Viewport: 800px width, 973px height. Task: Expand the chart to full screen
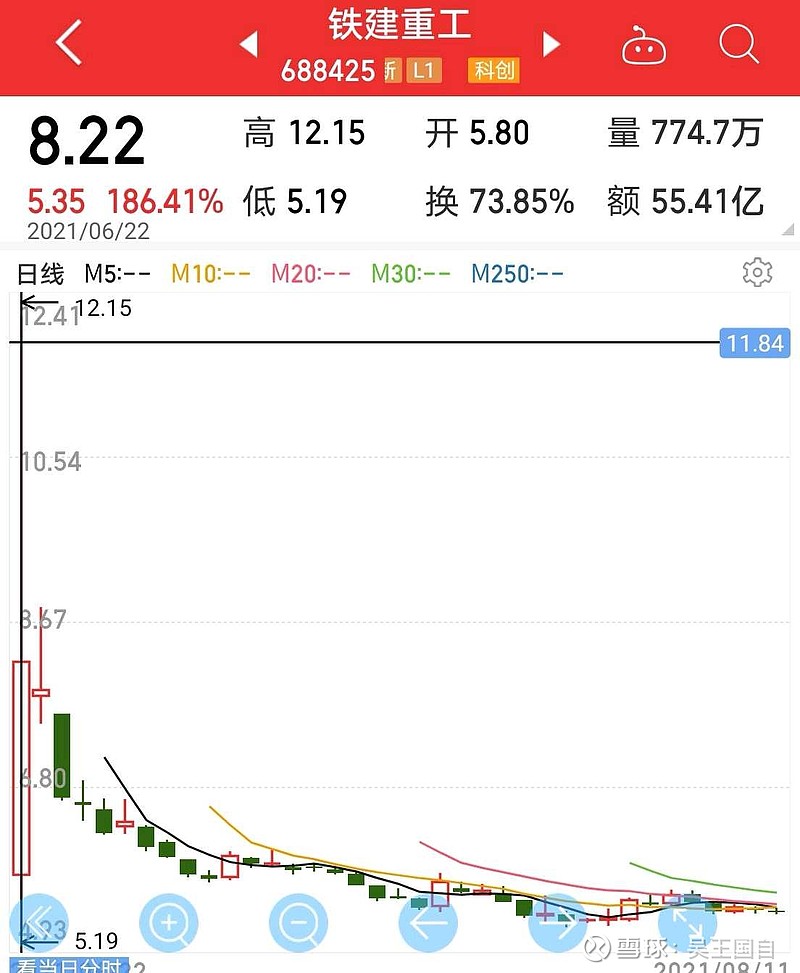tap(686, 922)
